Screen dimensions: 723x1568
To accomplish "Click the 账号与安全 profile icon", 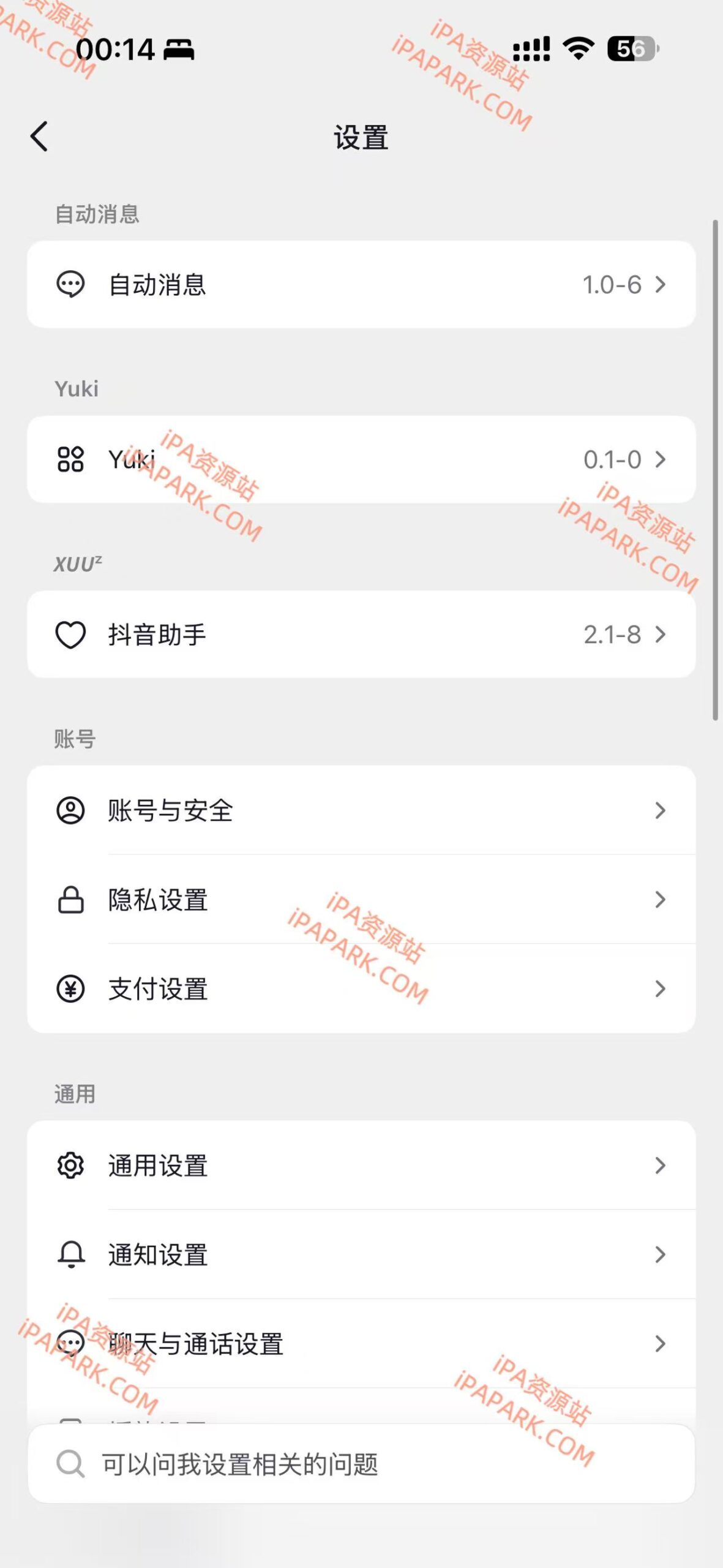I will click(x=71, y=811).
